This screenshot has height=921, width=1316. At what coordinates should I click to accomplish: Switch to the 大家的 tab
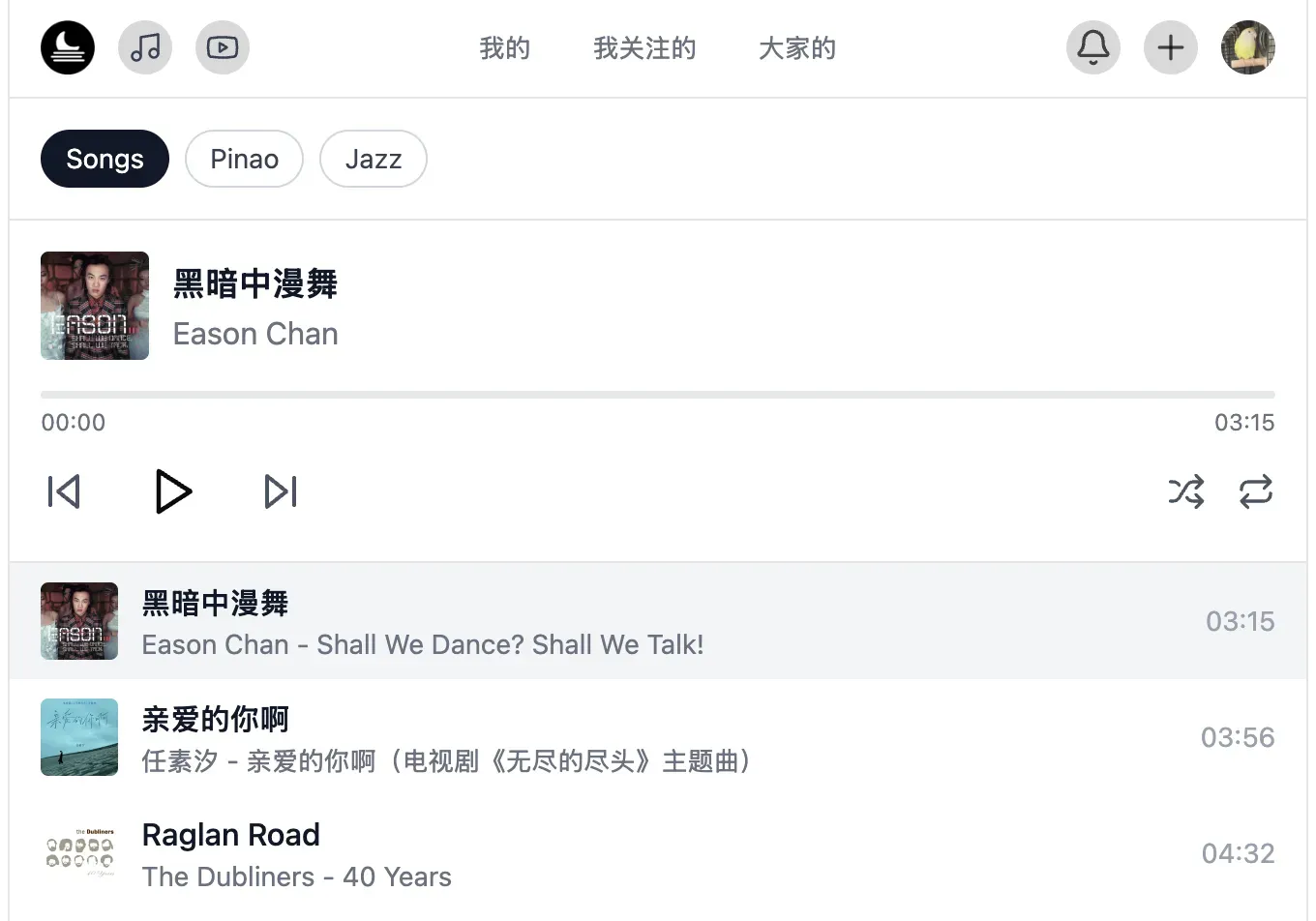[x=796, y=48]
